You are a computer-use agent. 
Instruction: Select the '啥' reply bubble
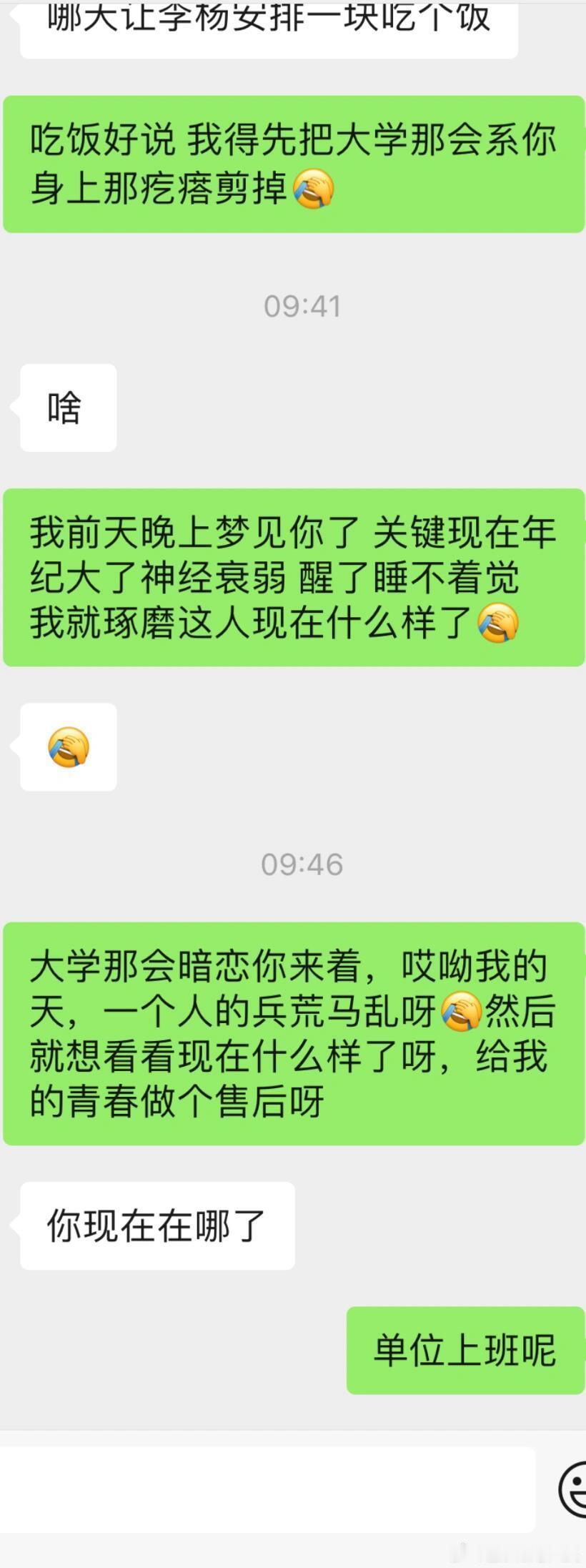pos(69,407)
